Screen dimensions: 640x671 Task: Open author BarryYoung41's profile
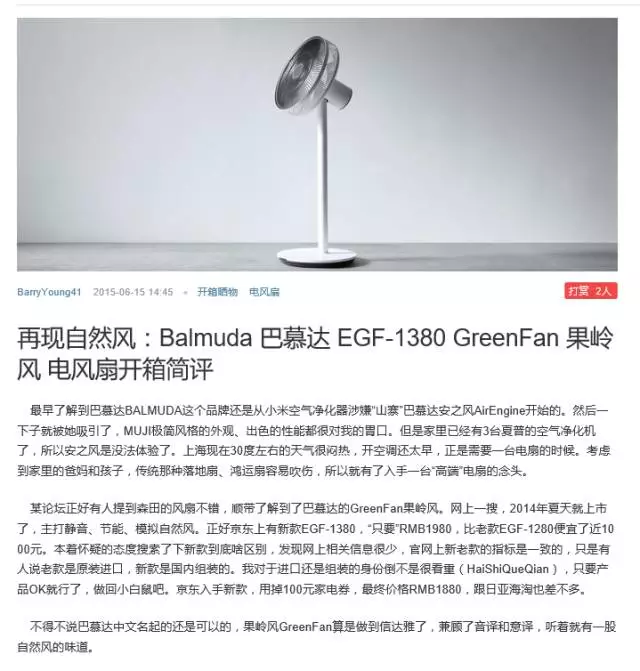coord(50,292)
